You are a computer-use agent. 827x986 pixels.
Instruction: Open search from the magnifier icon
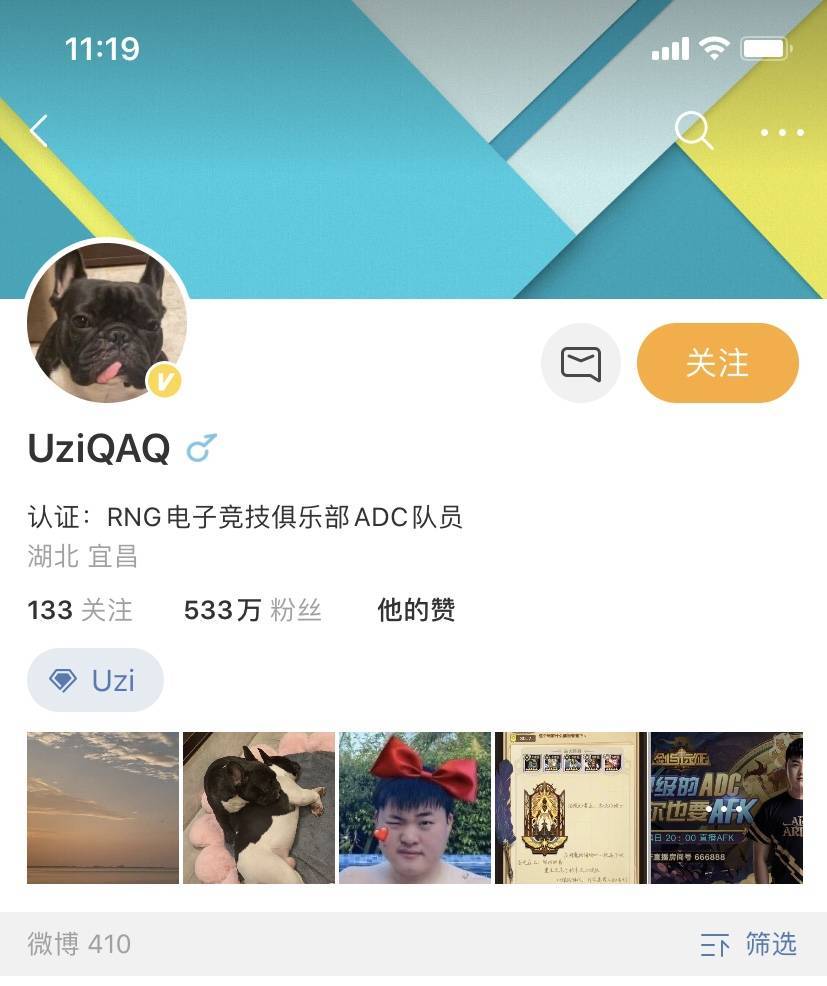(x=693, y=131)
